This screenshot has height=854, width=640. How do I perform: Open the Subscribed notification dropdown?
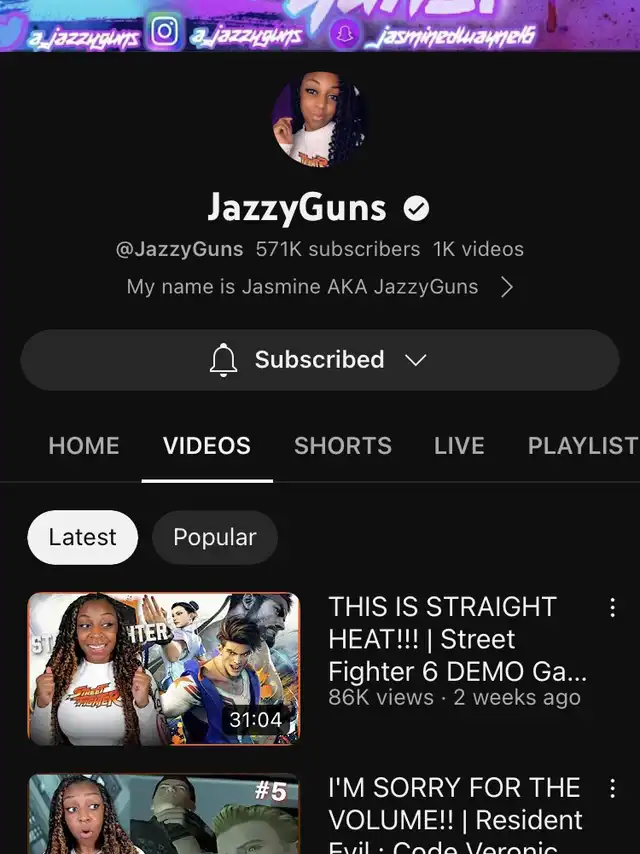pyautogui.click(x=319, y=360)
